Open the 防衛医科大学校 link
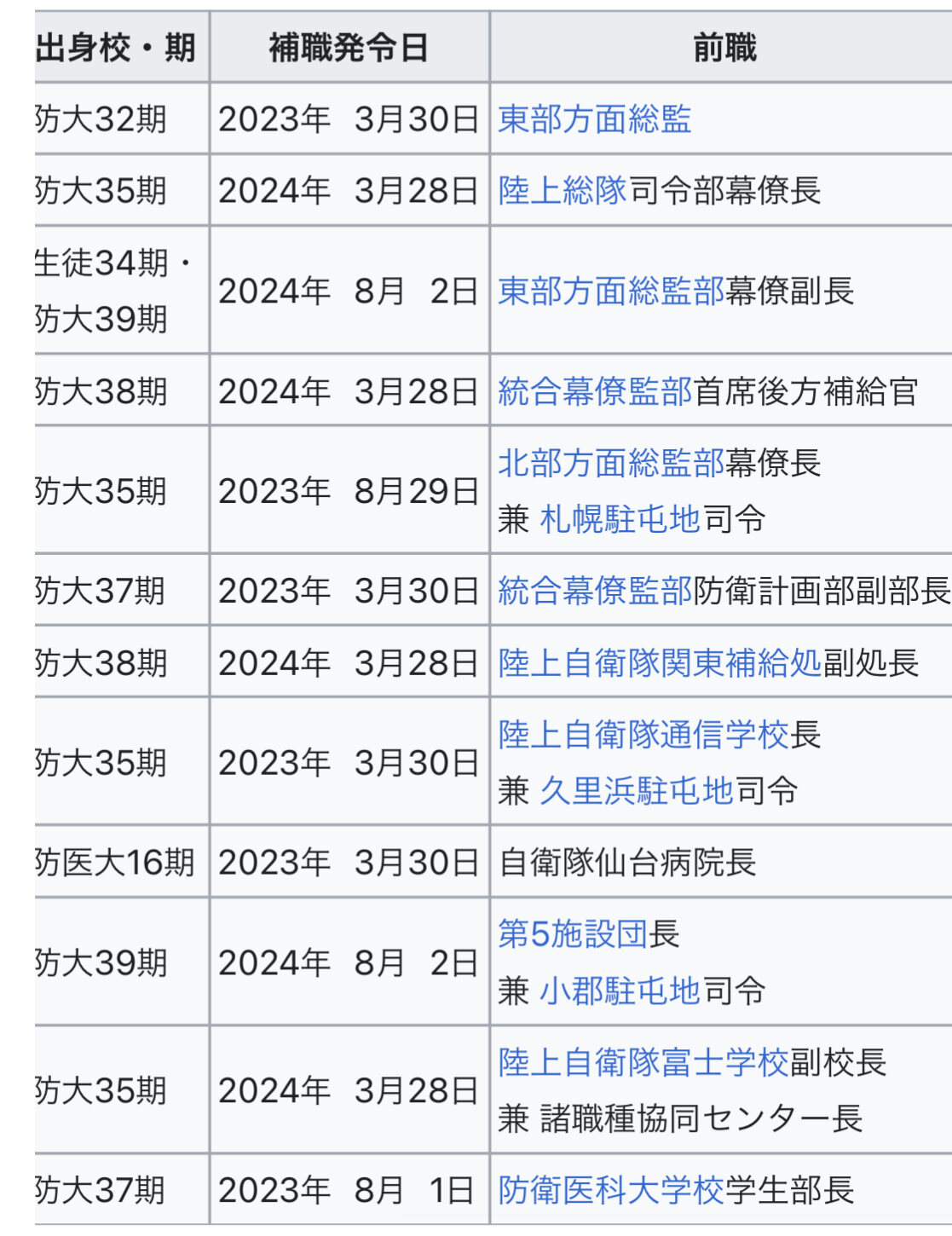The width and height of the screenshot is (952, 1236). coord(611,1190)
